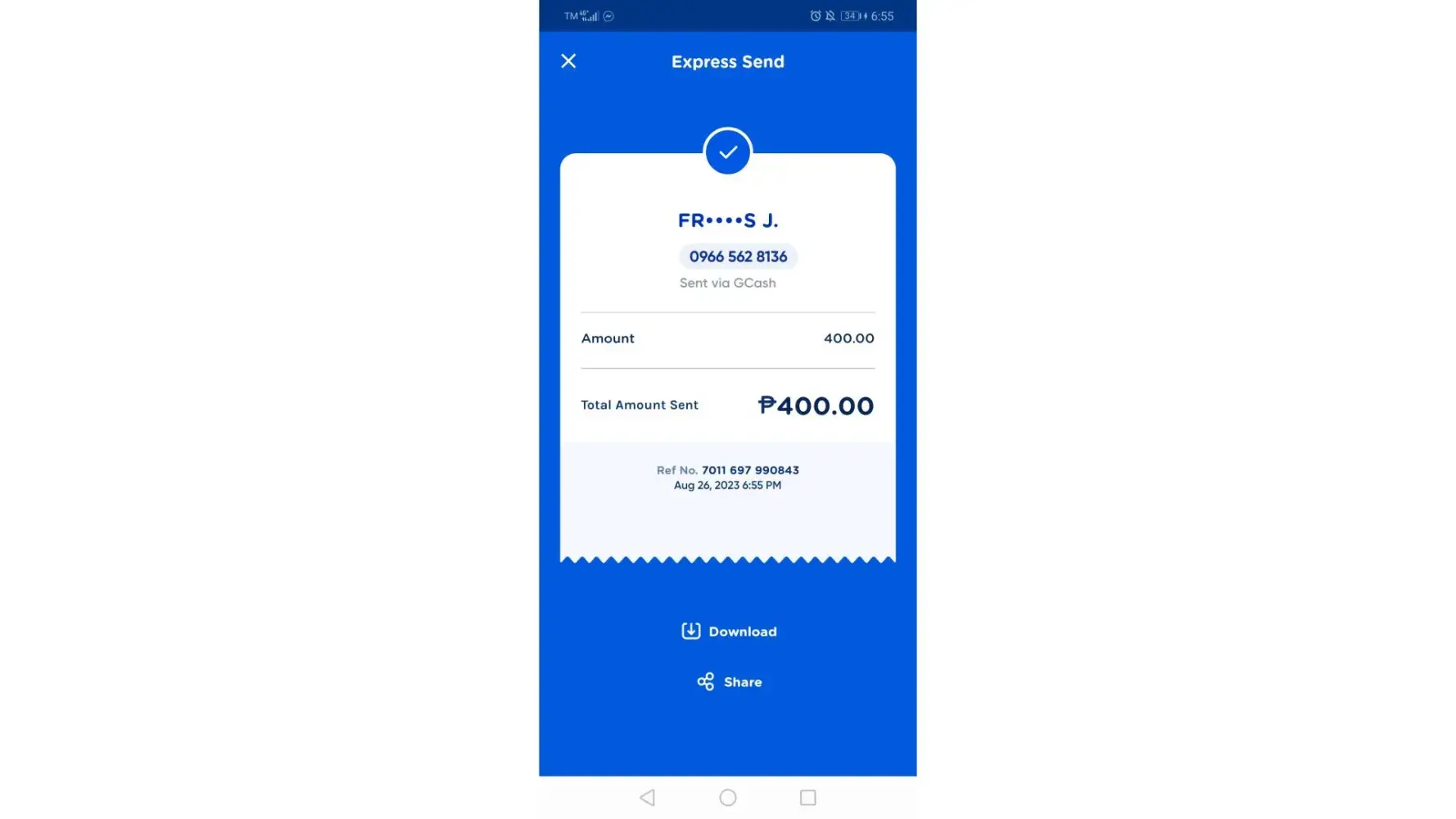The width and height of the screenshot is (1456, 819).
Task: Share the transaction receipt
Action: coord(729,681)
